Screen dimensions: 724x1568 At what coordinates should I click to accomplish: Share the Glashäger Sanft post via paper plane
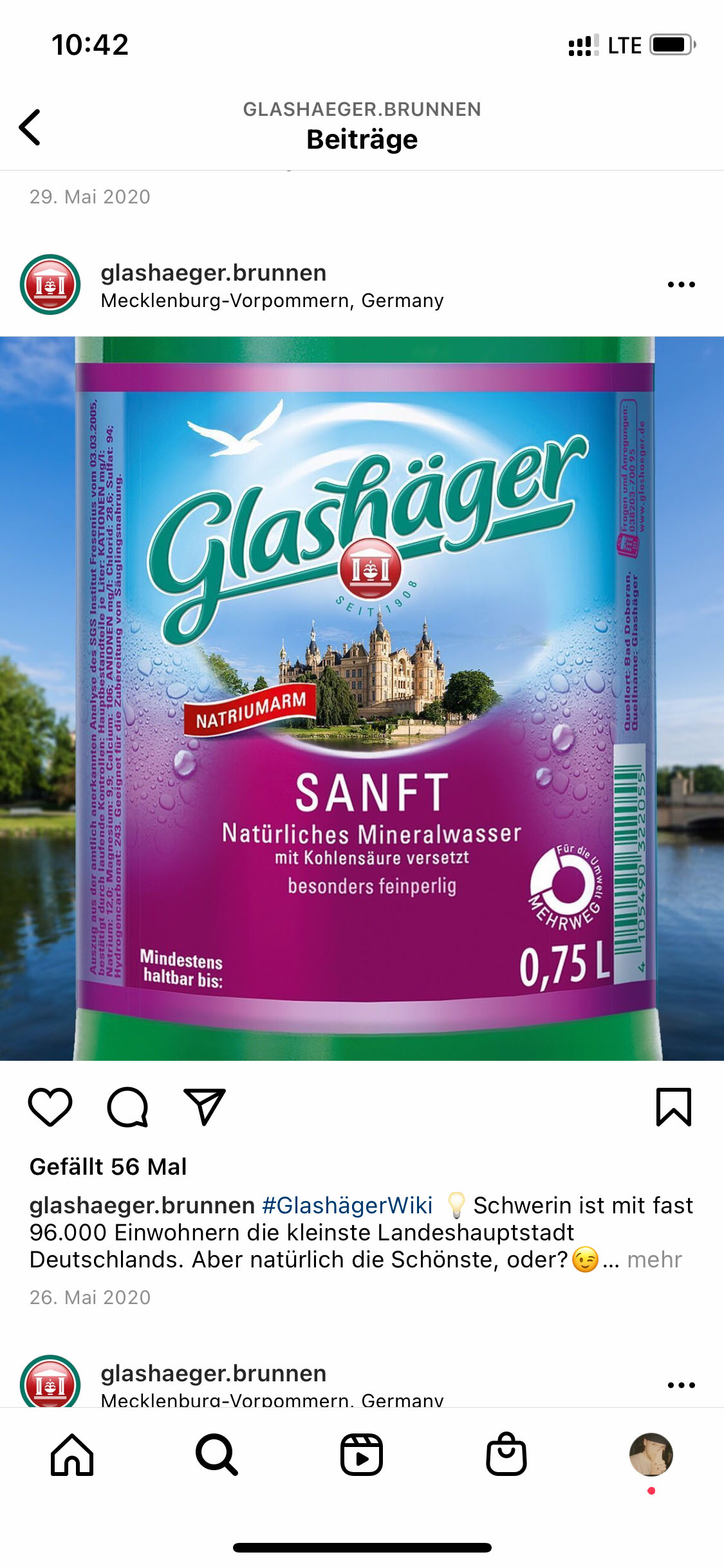pos(205,1107)
